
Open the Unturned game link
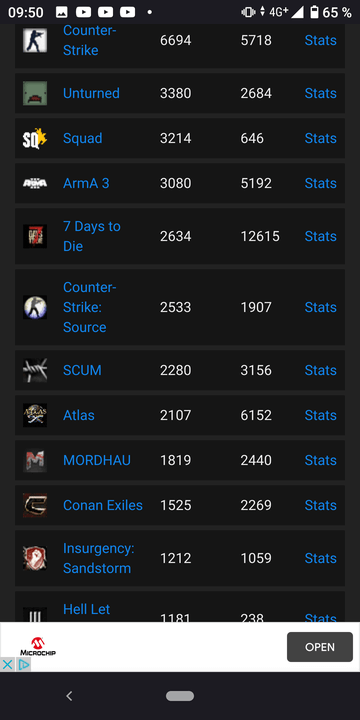tap(91, 93)
